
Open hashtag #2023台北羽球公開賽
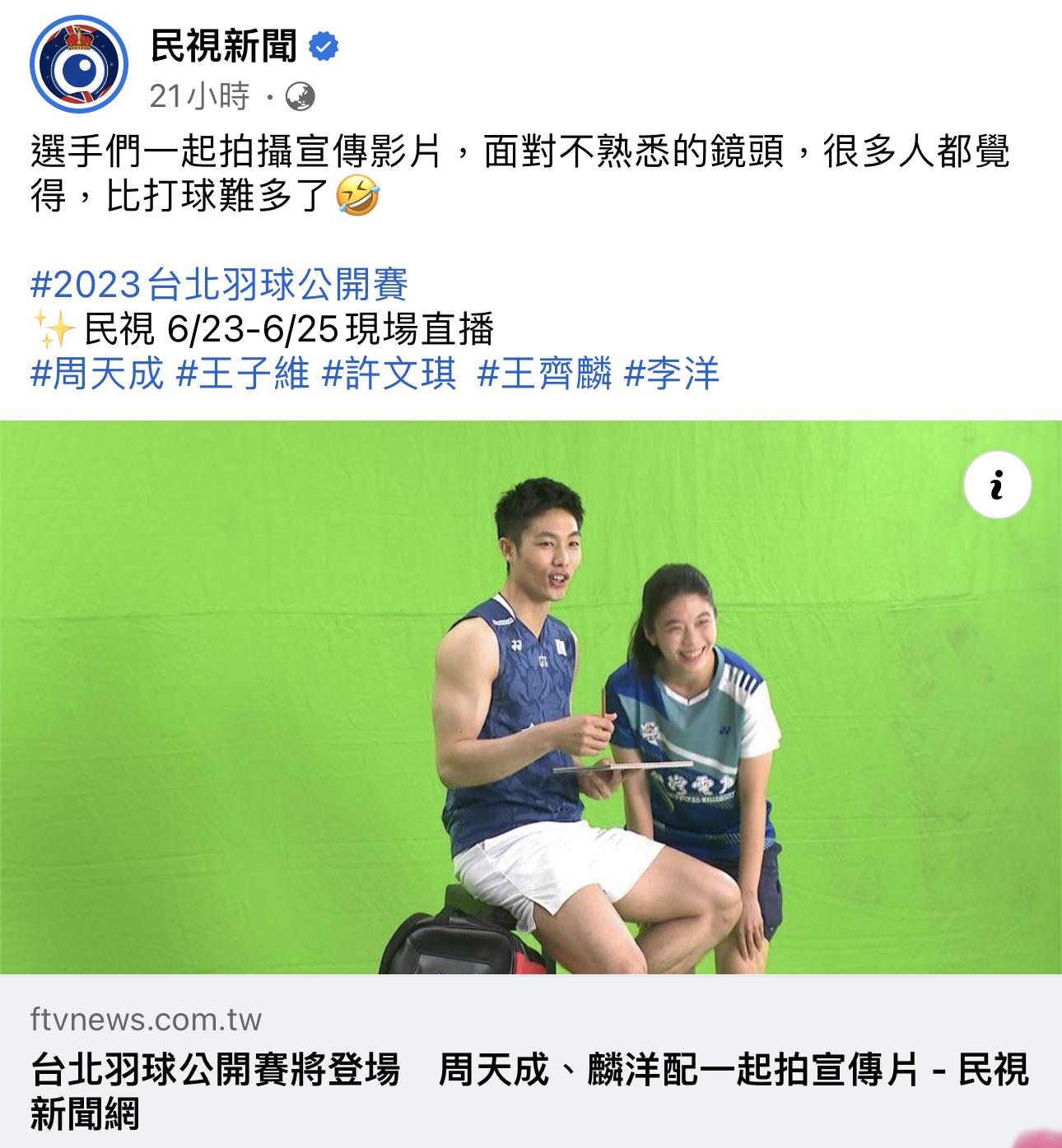[x=220, y=285]
